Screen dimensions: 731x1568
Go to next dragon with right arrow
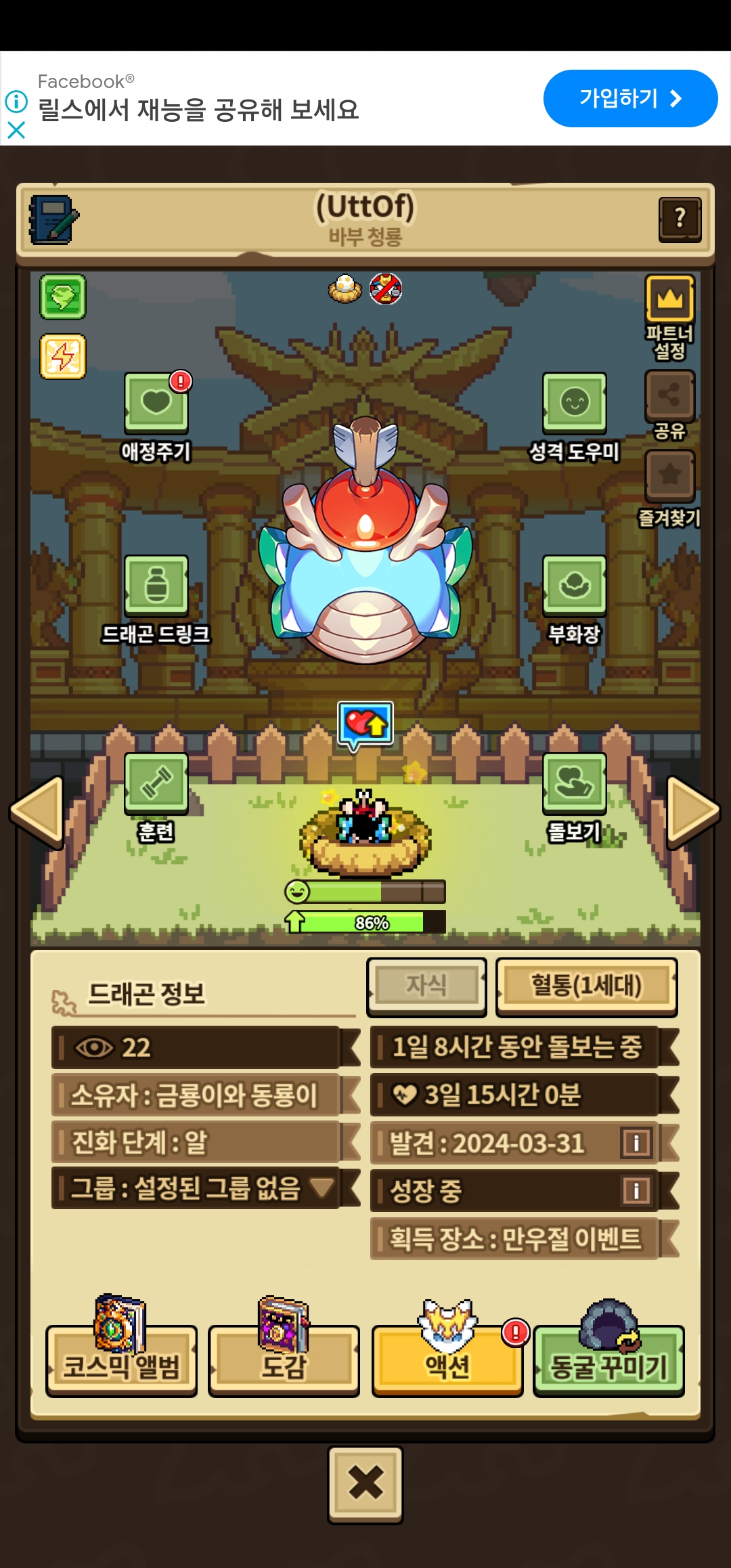point(693,812)
